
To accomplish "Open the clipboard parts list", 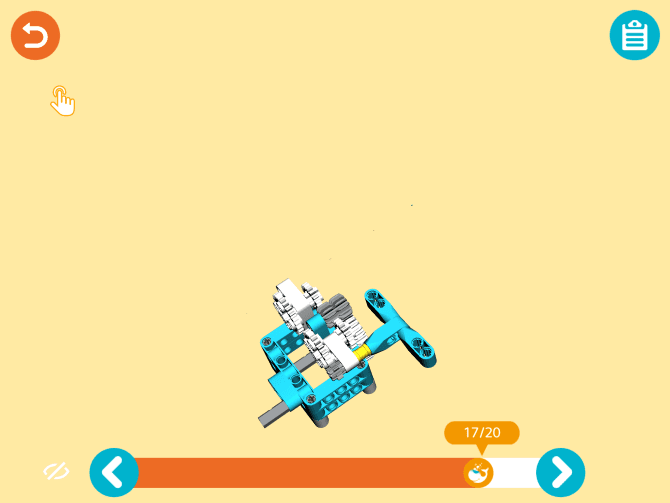I will (634, 36).
